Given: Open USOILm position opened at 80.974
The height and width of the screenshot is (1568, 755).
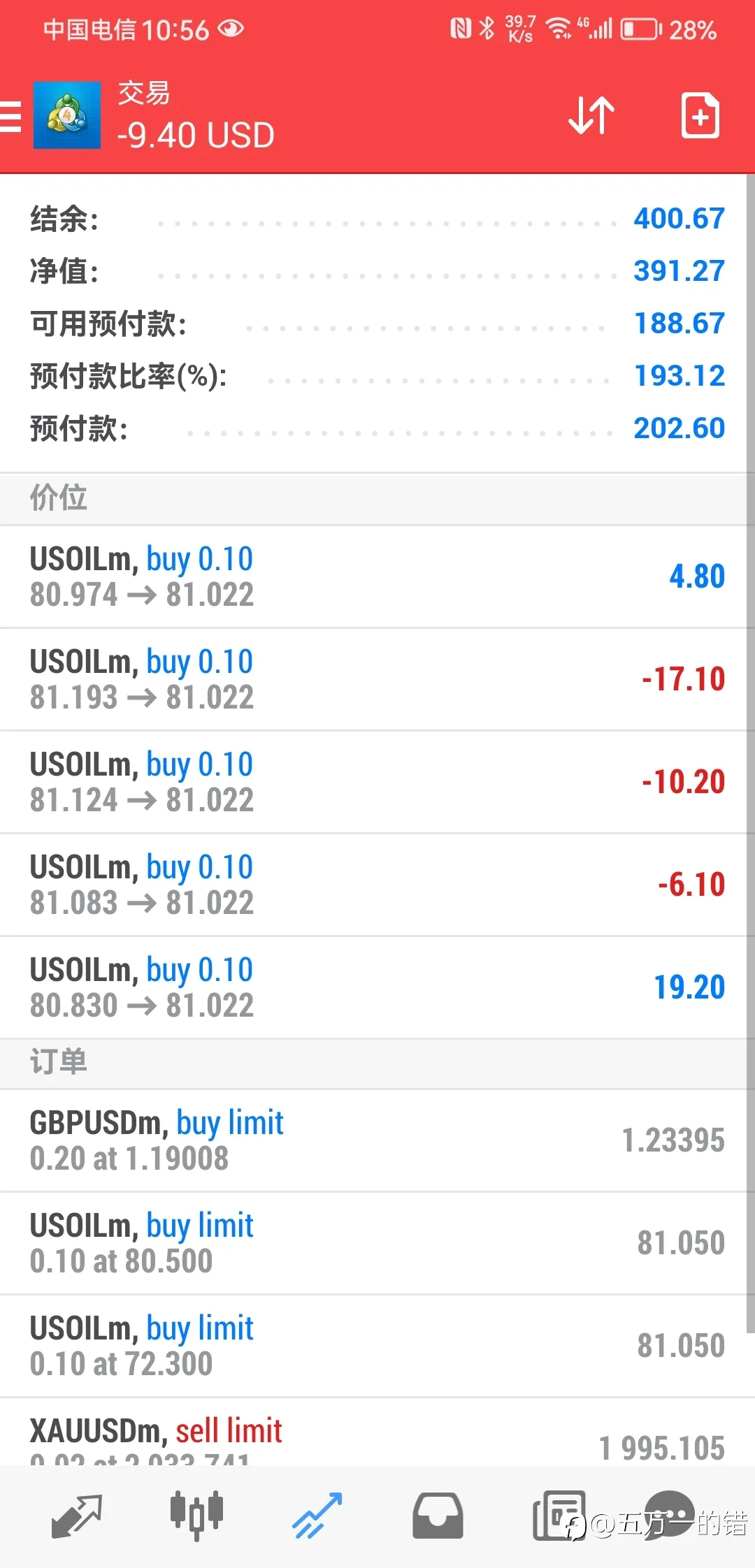Looking at the screenshot, I should [377, 576].
